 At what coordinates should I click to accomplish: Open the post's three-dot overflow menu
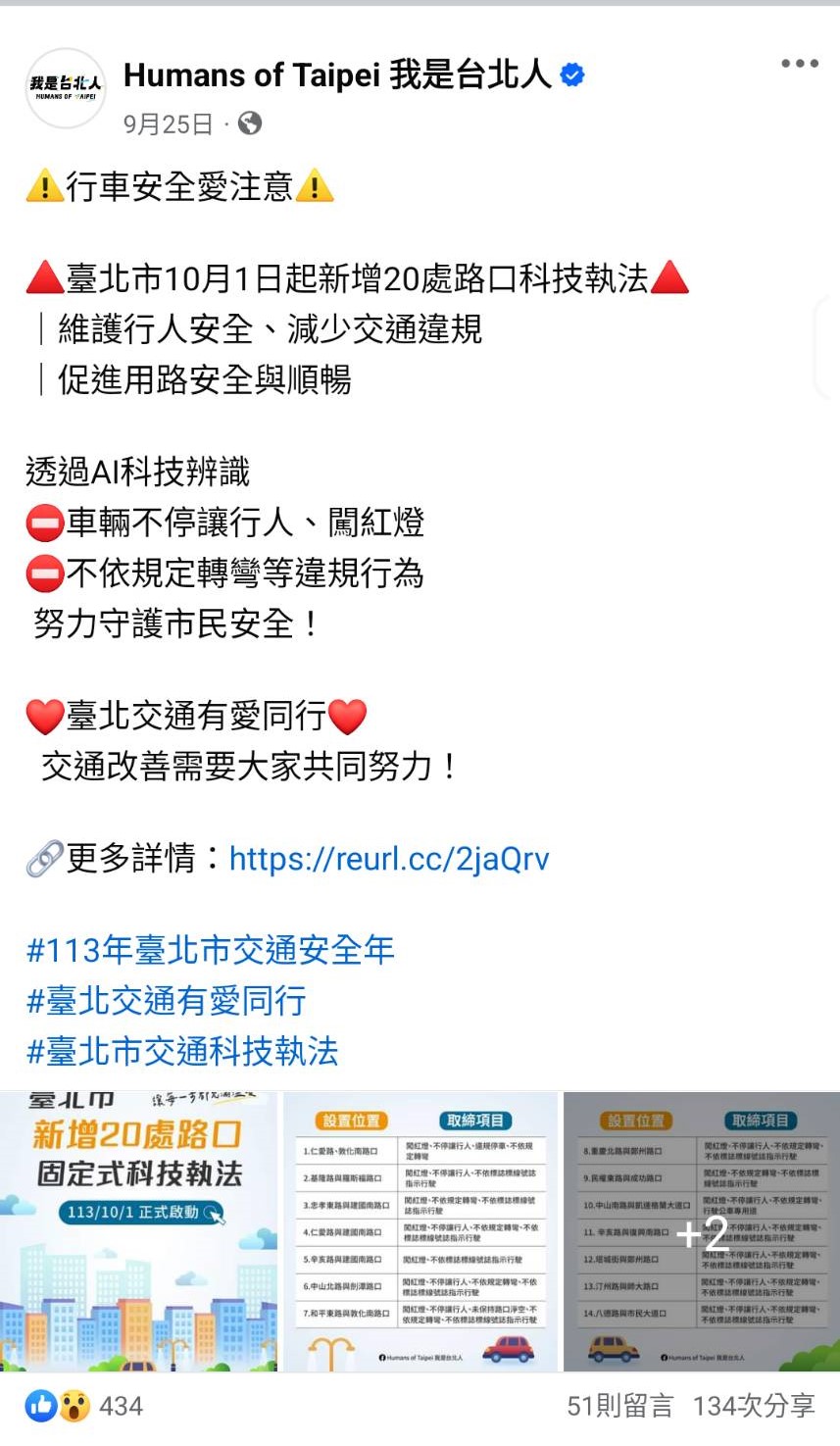799,64
